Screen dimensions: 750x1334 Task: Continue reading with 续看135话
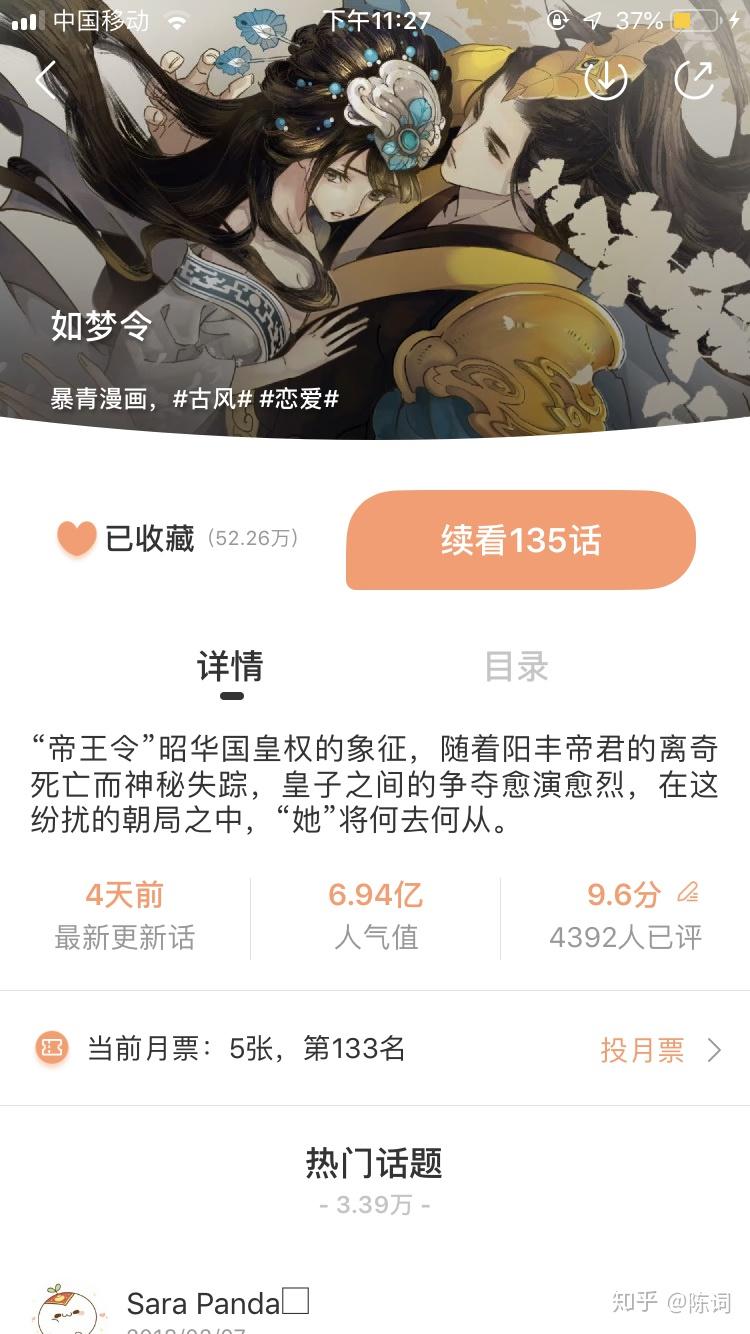tap(520, 540)
